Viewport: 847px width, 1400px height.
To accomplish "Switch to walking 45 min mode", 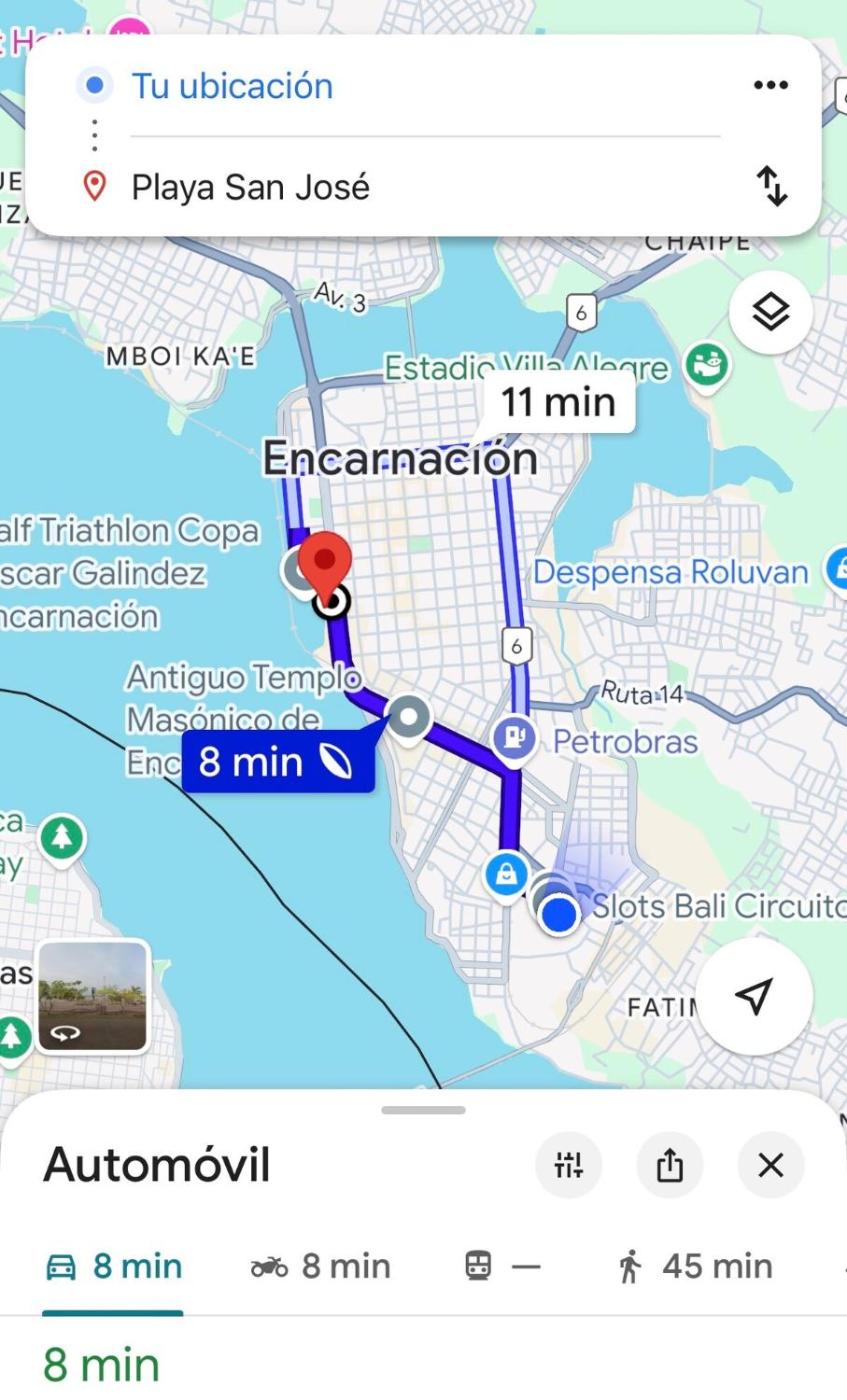I will [695, 1266].
